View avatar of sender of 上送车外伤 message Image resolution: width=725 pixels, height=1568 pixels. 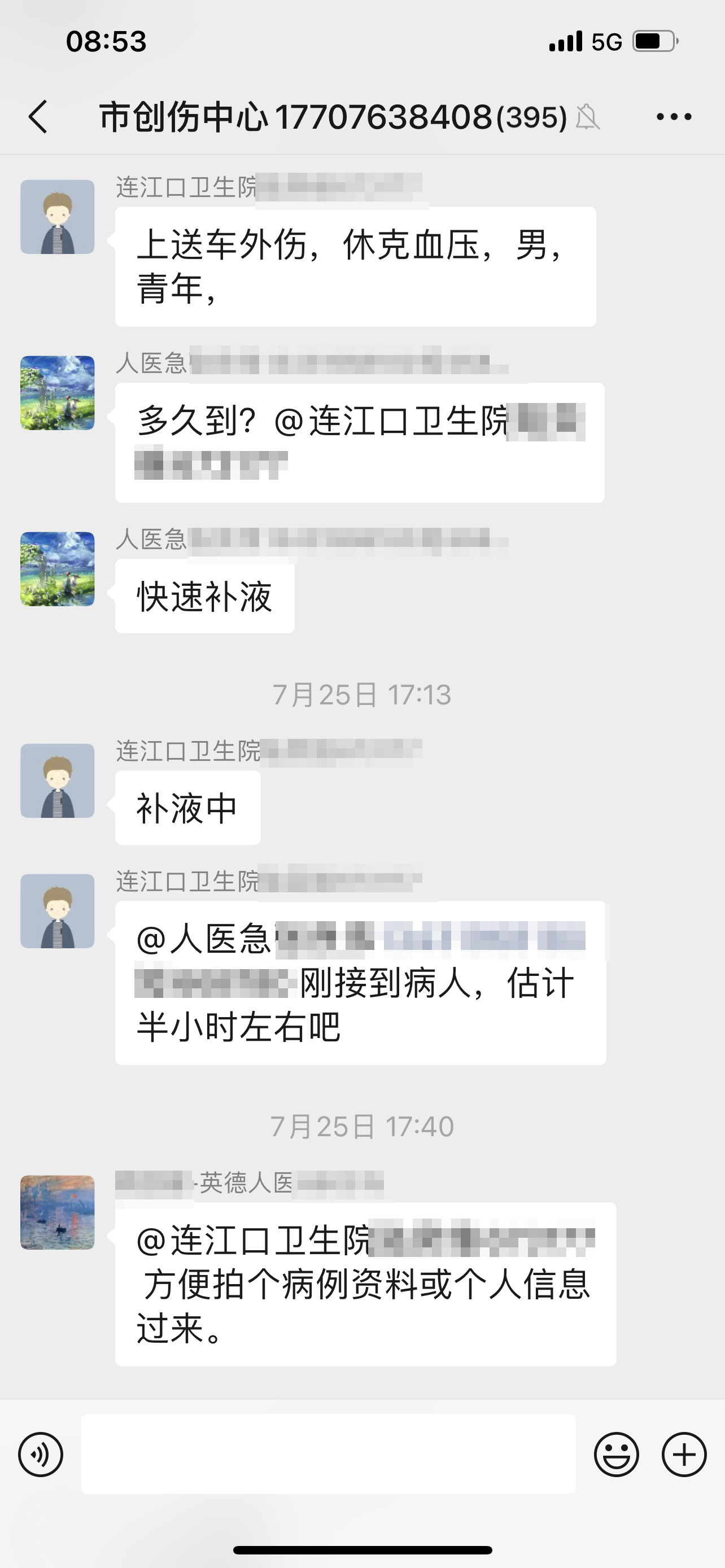pos(57,217)
